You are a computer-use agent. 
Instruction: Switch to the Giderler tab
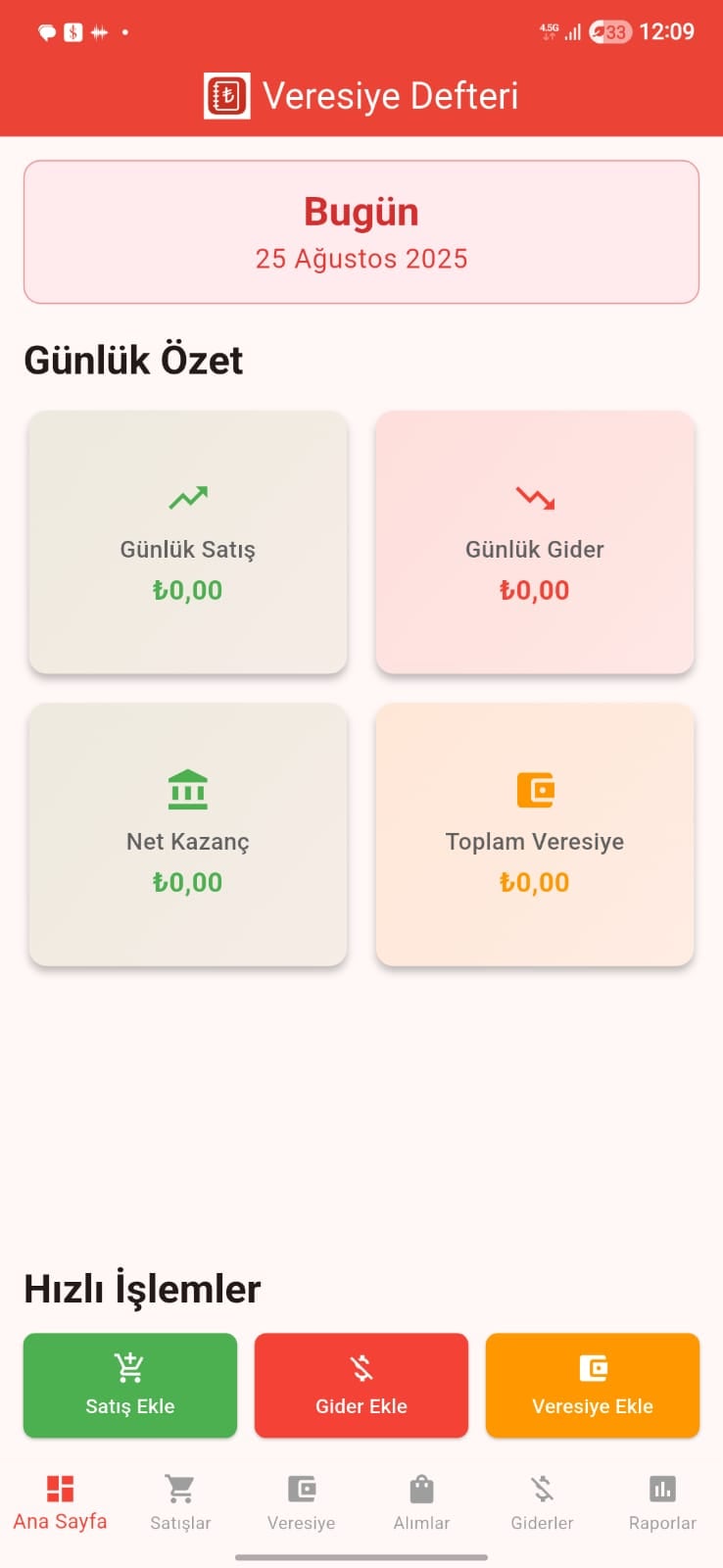pyautogui.click(x=542, y=1501)
